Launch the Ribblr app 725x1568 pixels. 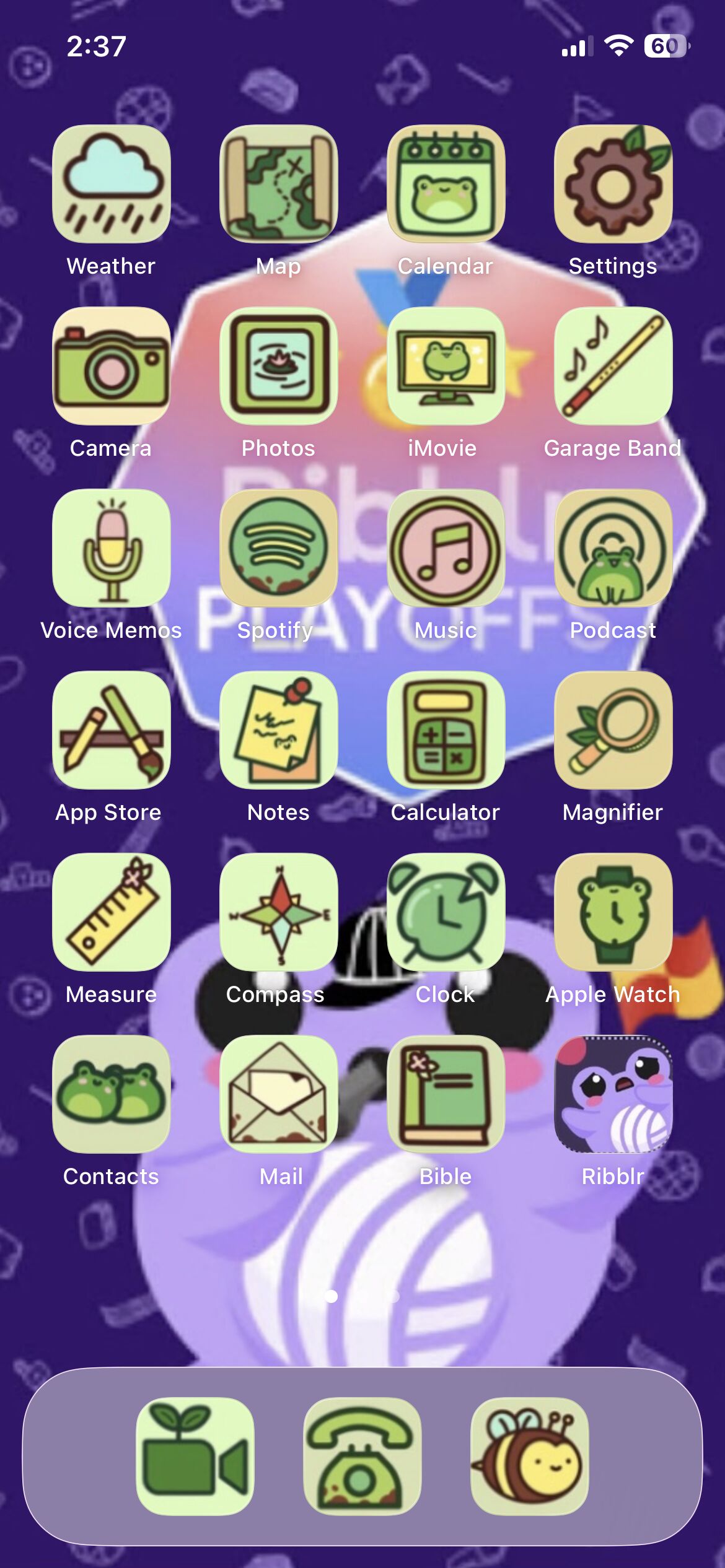coord(613,1094)
